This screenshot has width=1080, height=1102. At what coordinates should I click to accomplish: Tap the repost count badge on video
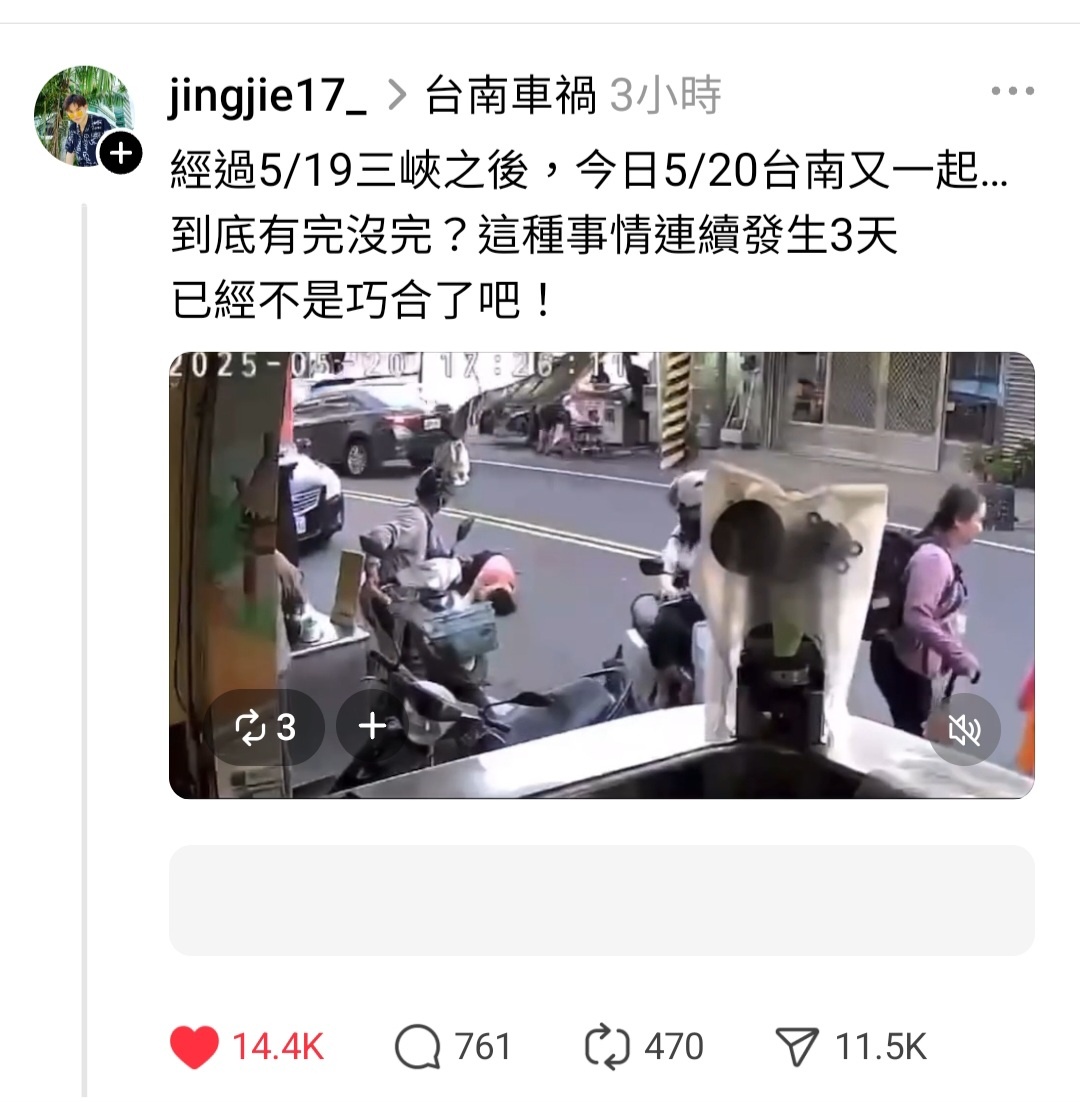[266, 727]
